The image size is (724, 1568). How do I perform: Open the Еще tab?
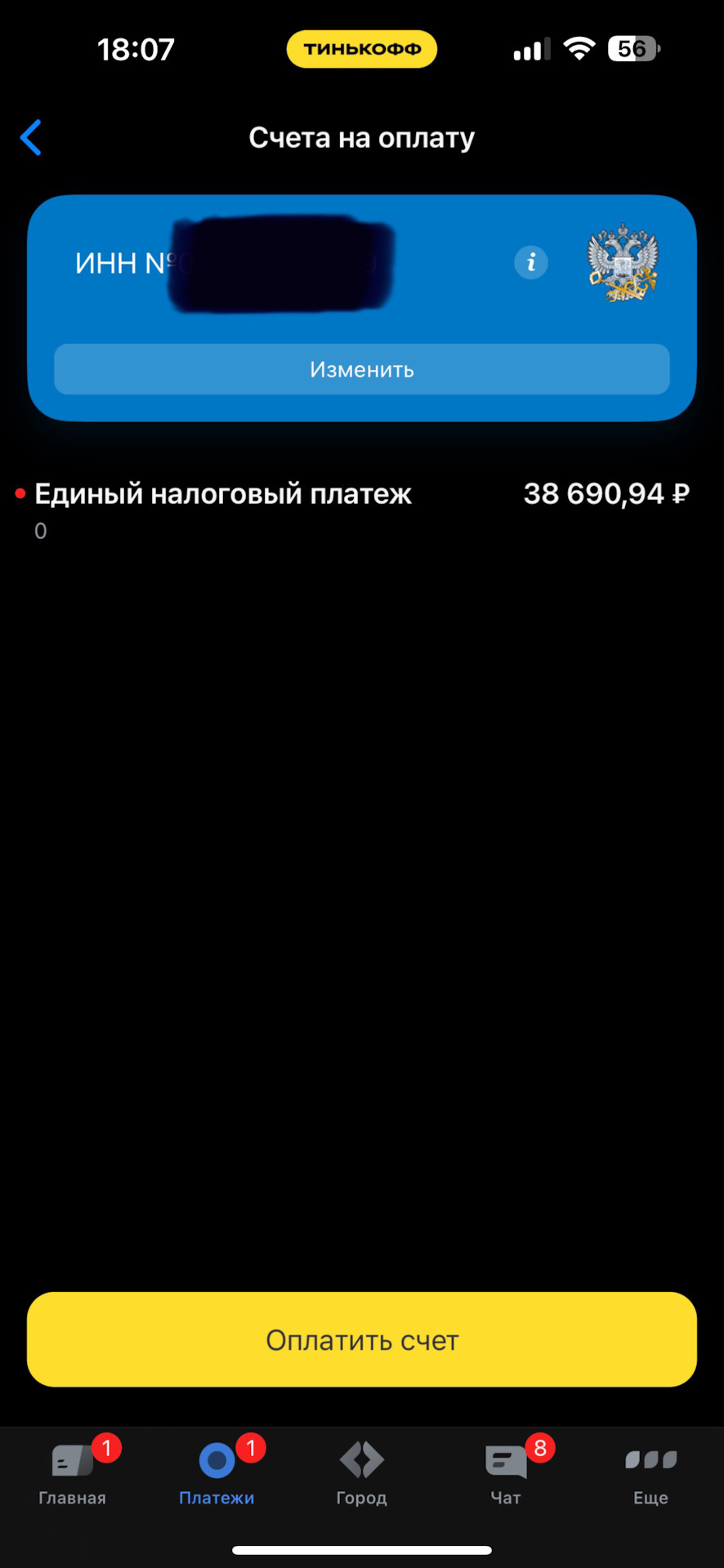[x=650, y=1472]
